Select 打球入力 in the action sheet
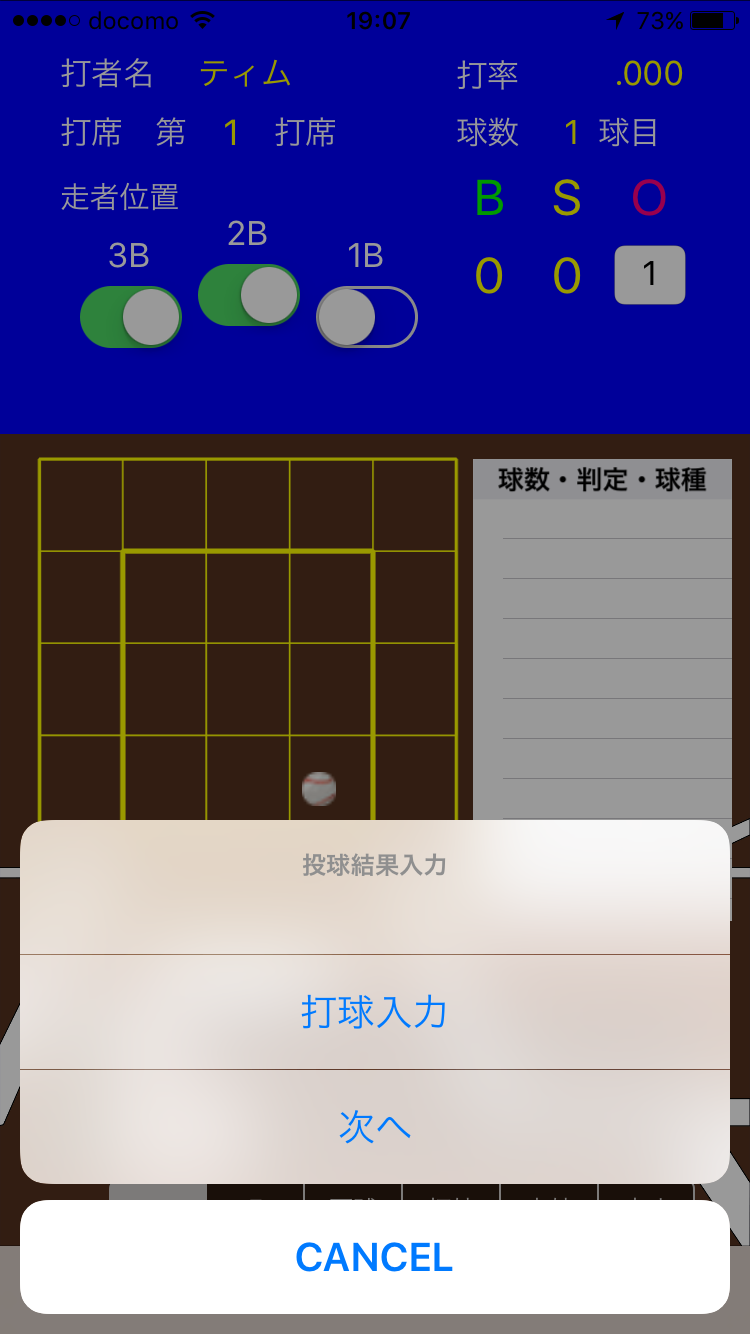The width and height of the screenshot is (750, 1334). pyautogui.click(x=374, y=1012)
